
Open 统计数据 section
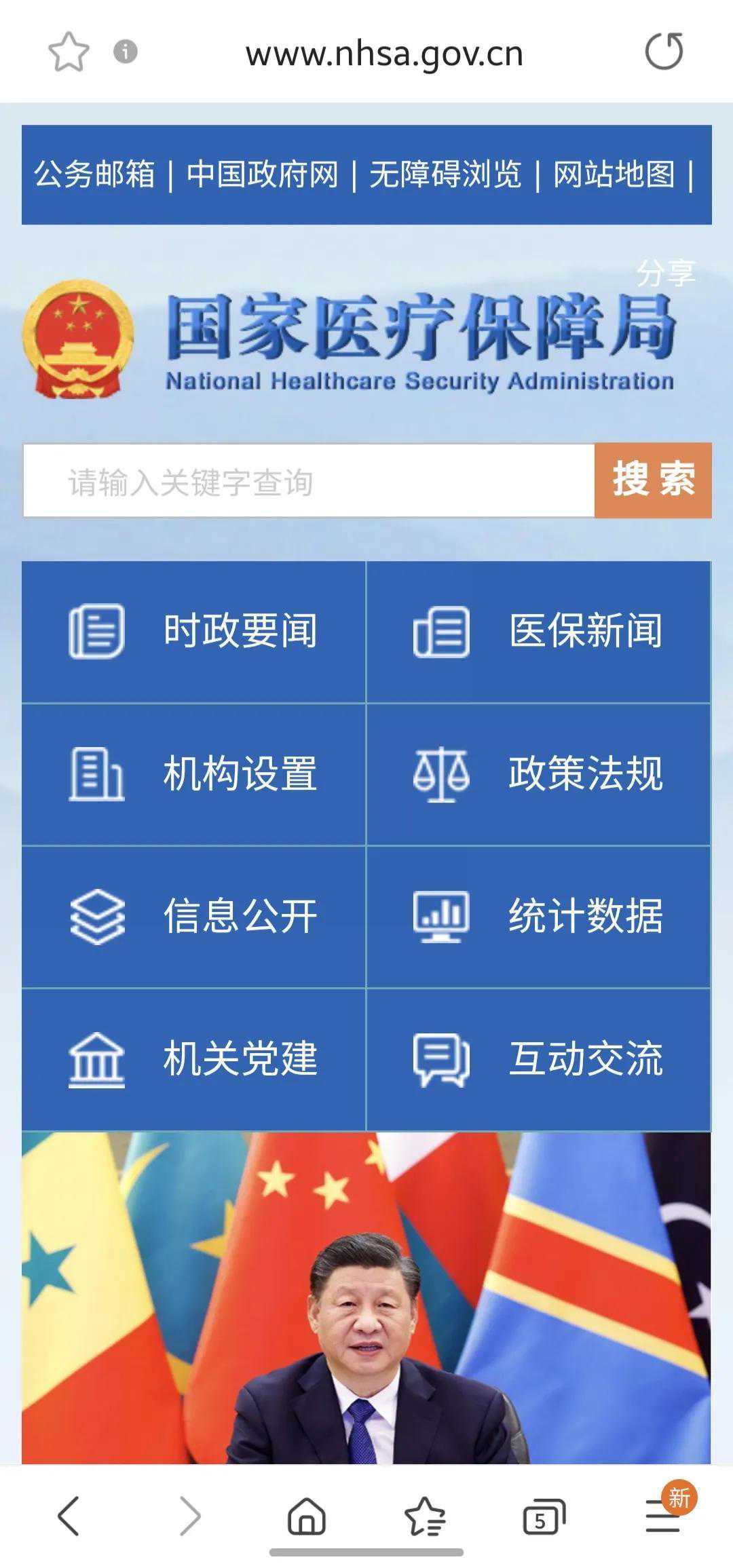[x=538, y=916]
